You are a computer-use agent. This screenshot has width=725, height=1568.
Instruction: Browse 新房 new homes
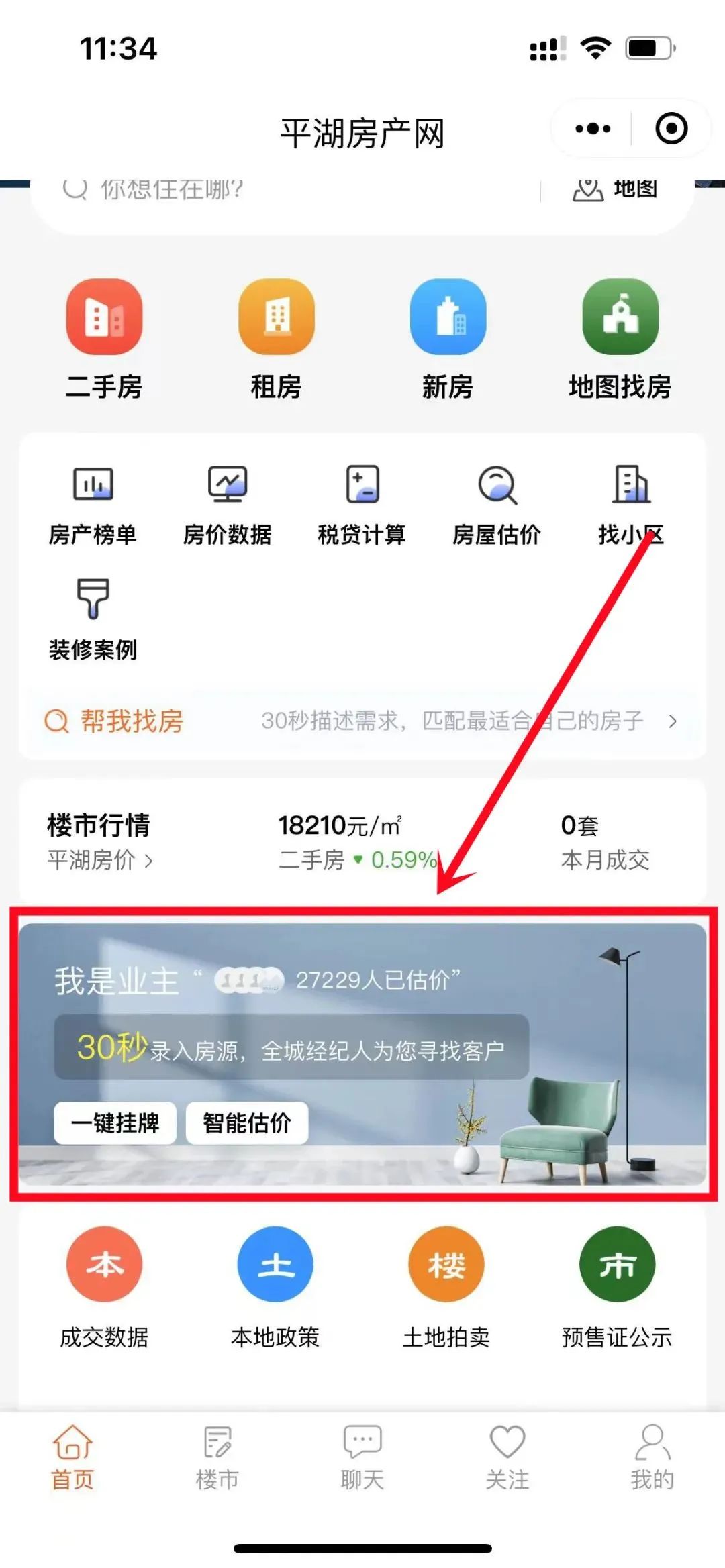pos(448,338)
